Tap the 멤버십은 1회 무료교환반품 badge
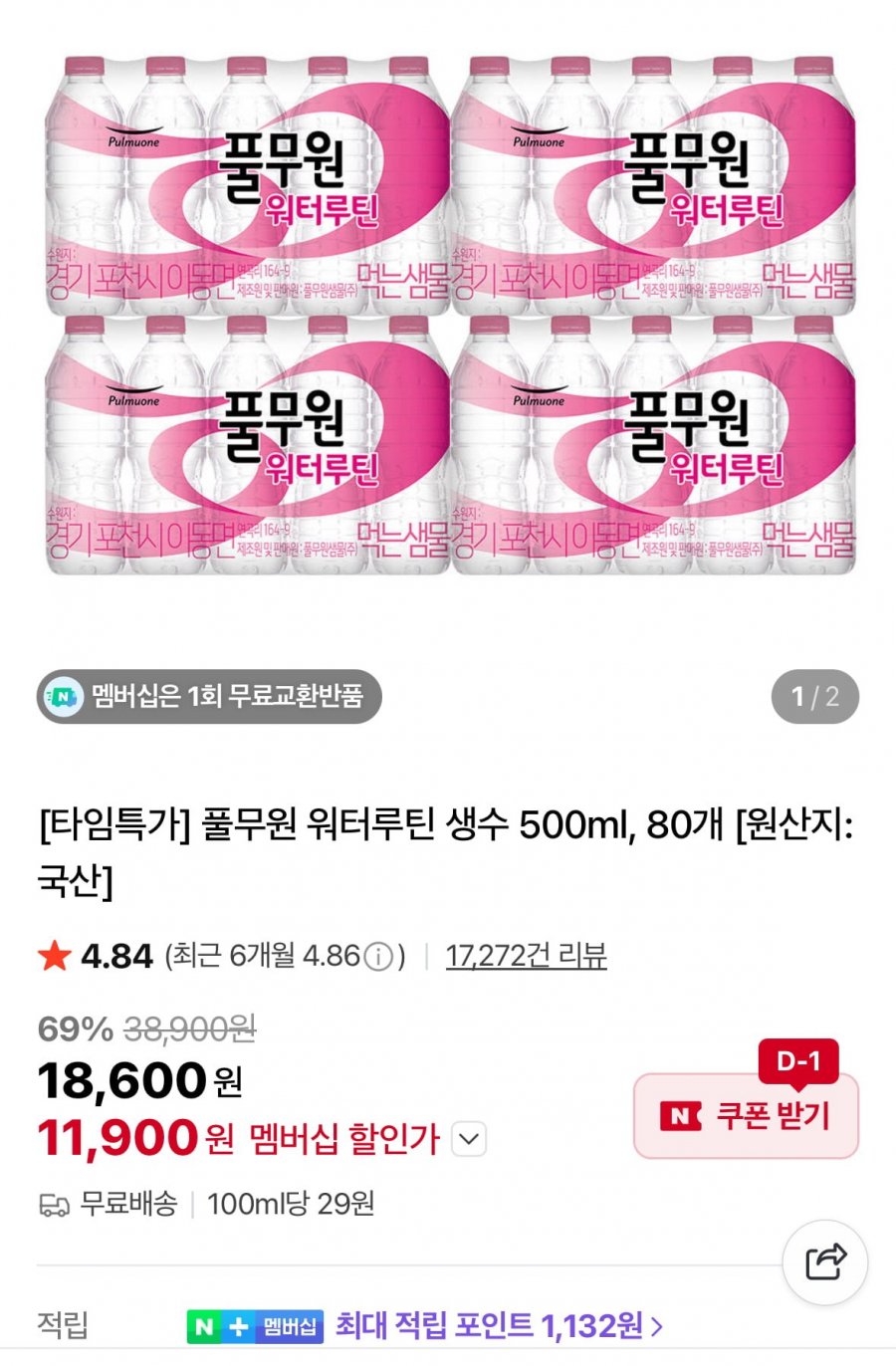896x1366 pixels. 210,696
